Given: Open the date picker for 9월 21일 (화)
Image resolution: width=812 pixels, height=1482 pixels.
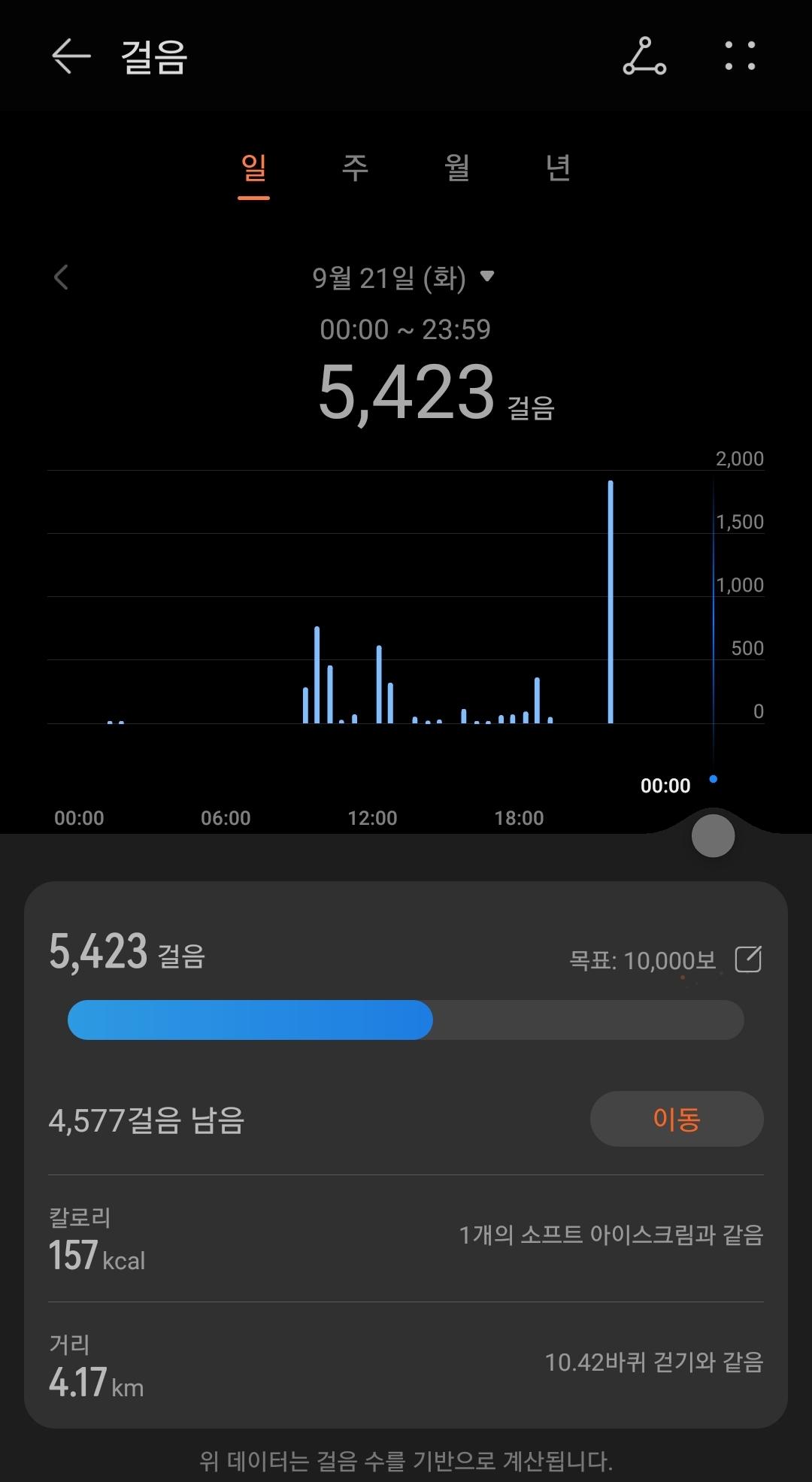Looking at the screenshot, I should pos(403,278).
